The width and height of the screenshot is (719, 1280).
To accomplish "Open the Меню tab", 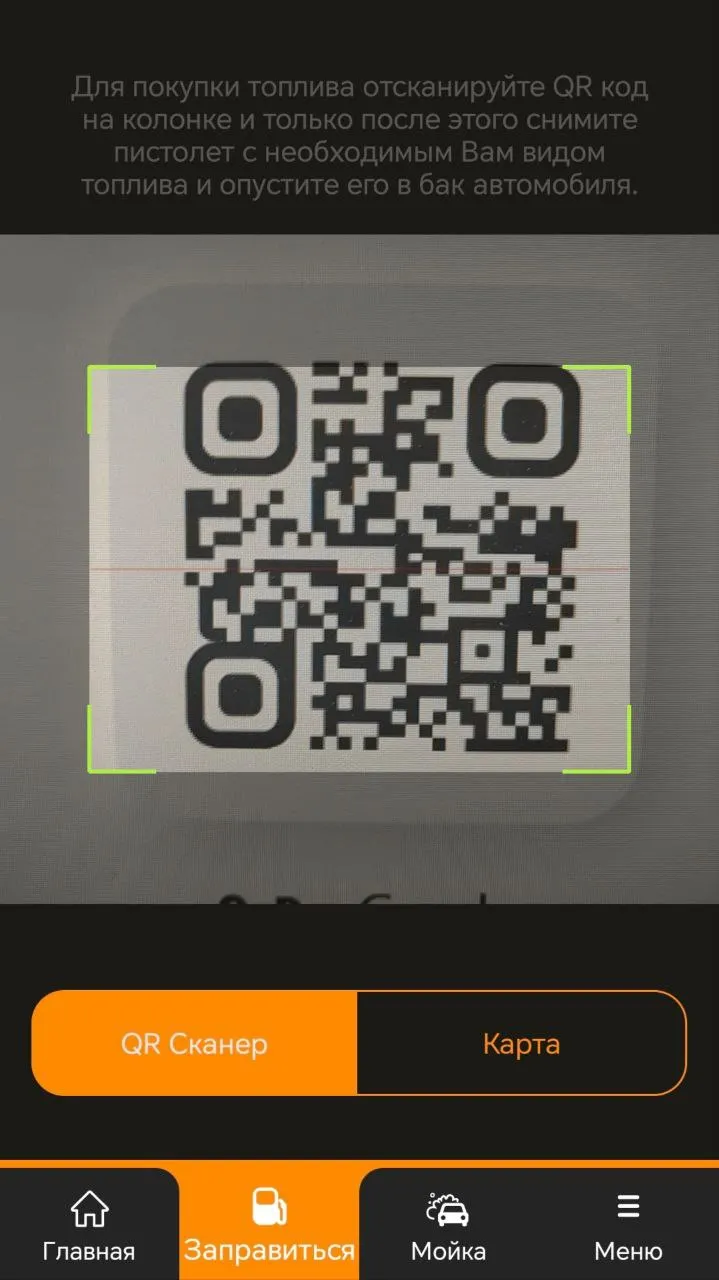I will pos(628,1225).
